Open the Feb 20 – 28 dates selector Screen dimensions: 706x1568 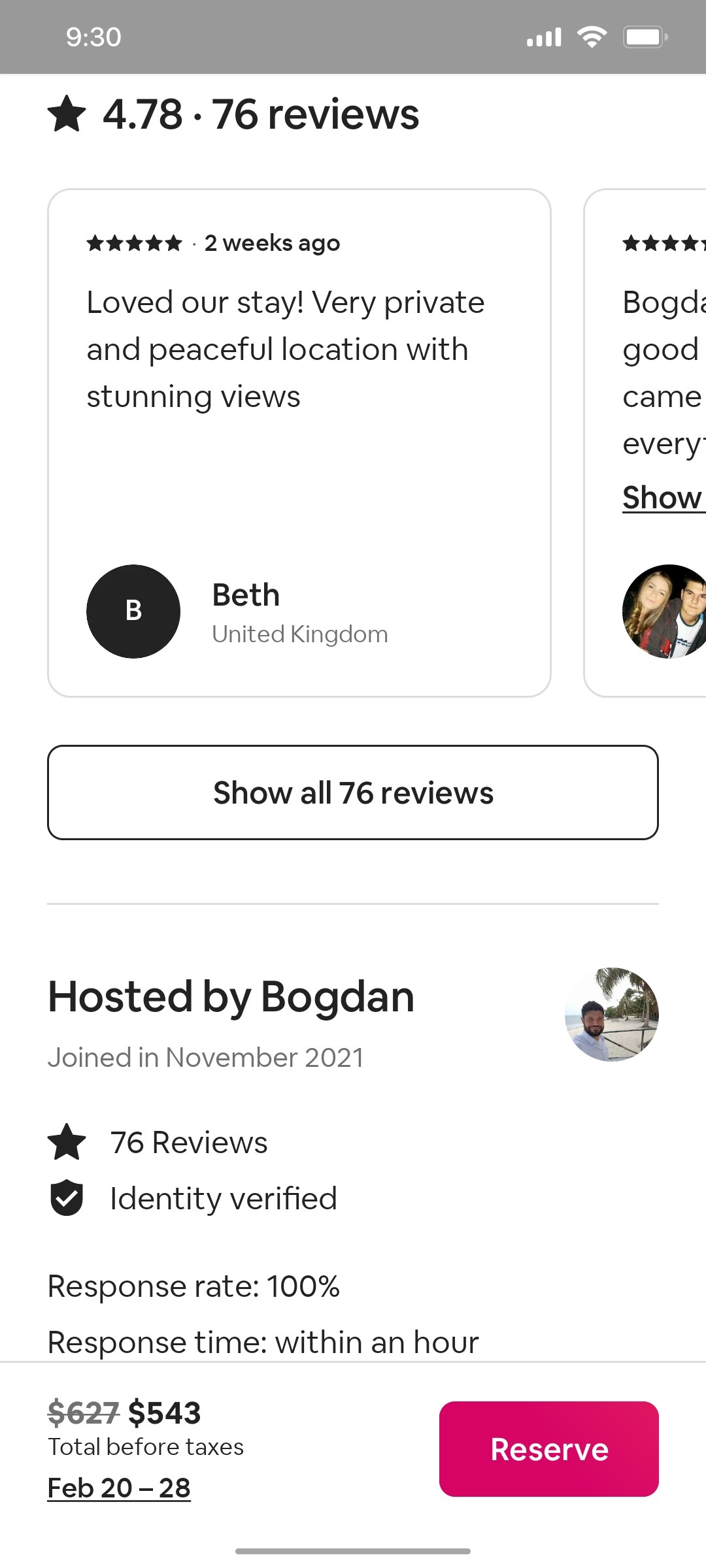click(118, 1488)
